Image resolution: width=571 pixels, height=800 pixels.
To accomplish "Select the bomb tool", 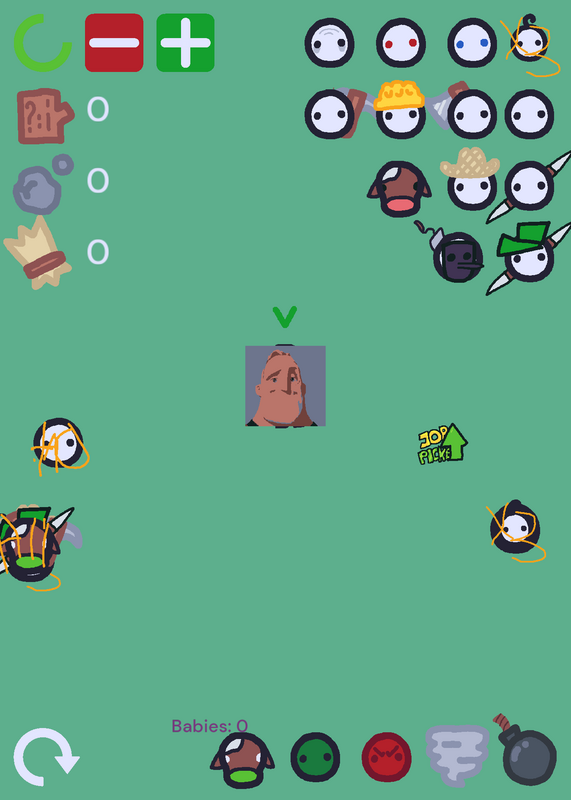I will (x=526, y=752).
